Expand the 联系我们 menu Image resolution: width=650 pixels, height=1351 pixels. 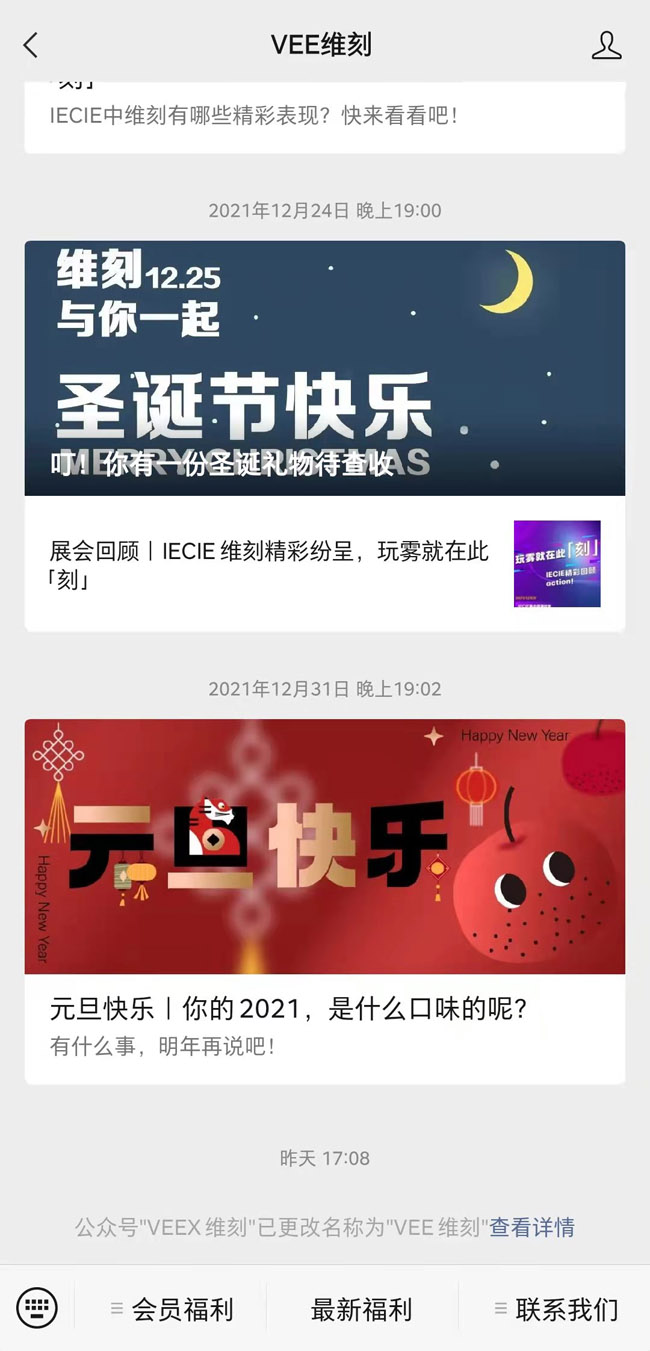[x=557, y=1309]
